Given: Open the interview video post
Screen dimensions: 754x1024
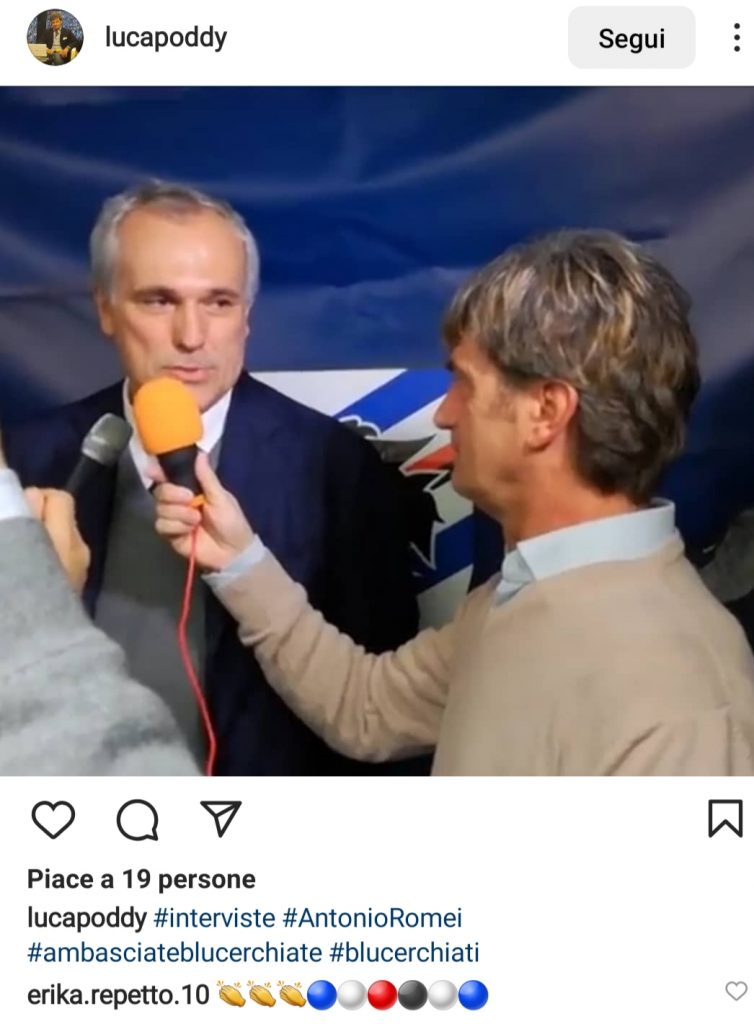Looking at the screenshot, I should [377, 430].
